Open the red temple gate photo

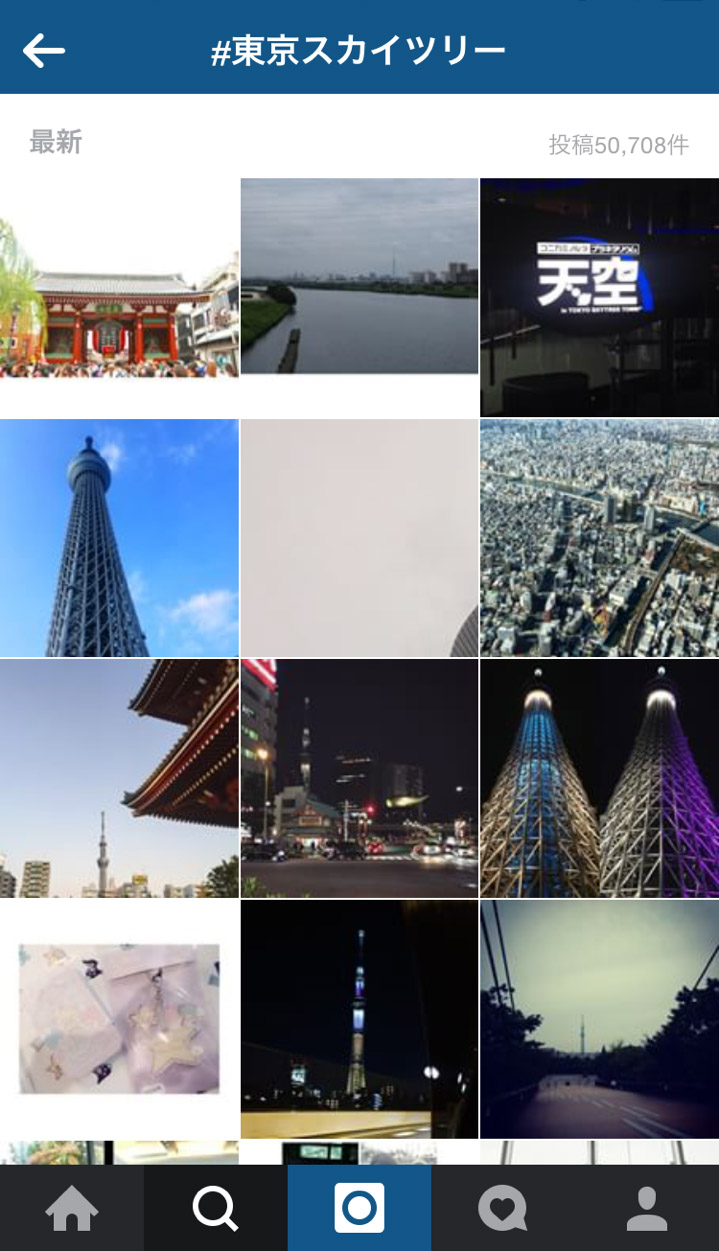pos(119,297)
